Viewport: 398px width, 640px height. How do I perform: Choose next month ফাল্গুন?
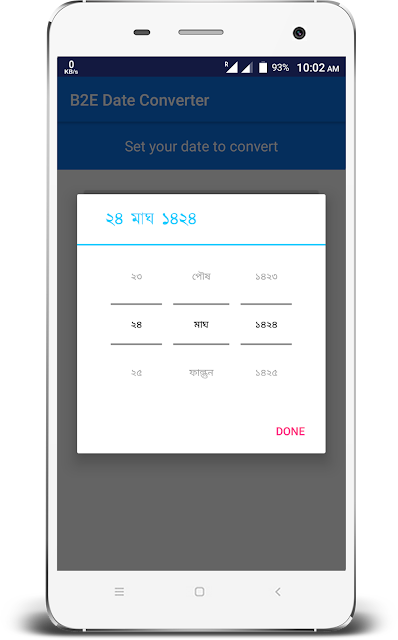tap(201, 373)
